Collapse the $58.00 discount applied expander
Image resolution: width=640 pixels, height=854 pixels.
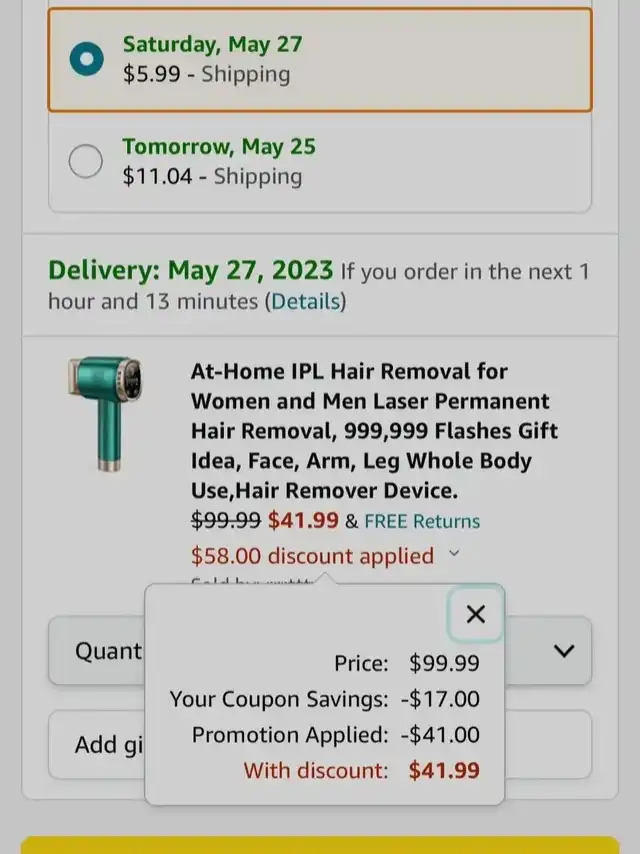pyautogui.click(x=454, y=553)
